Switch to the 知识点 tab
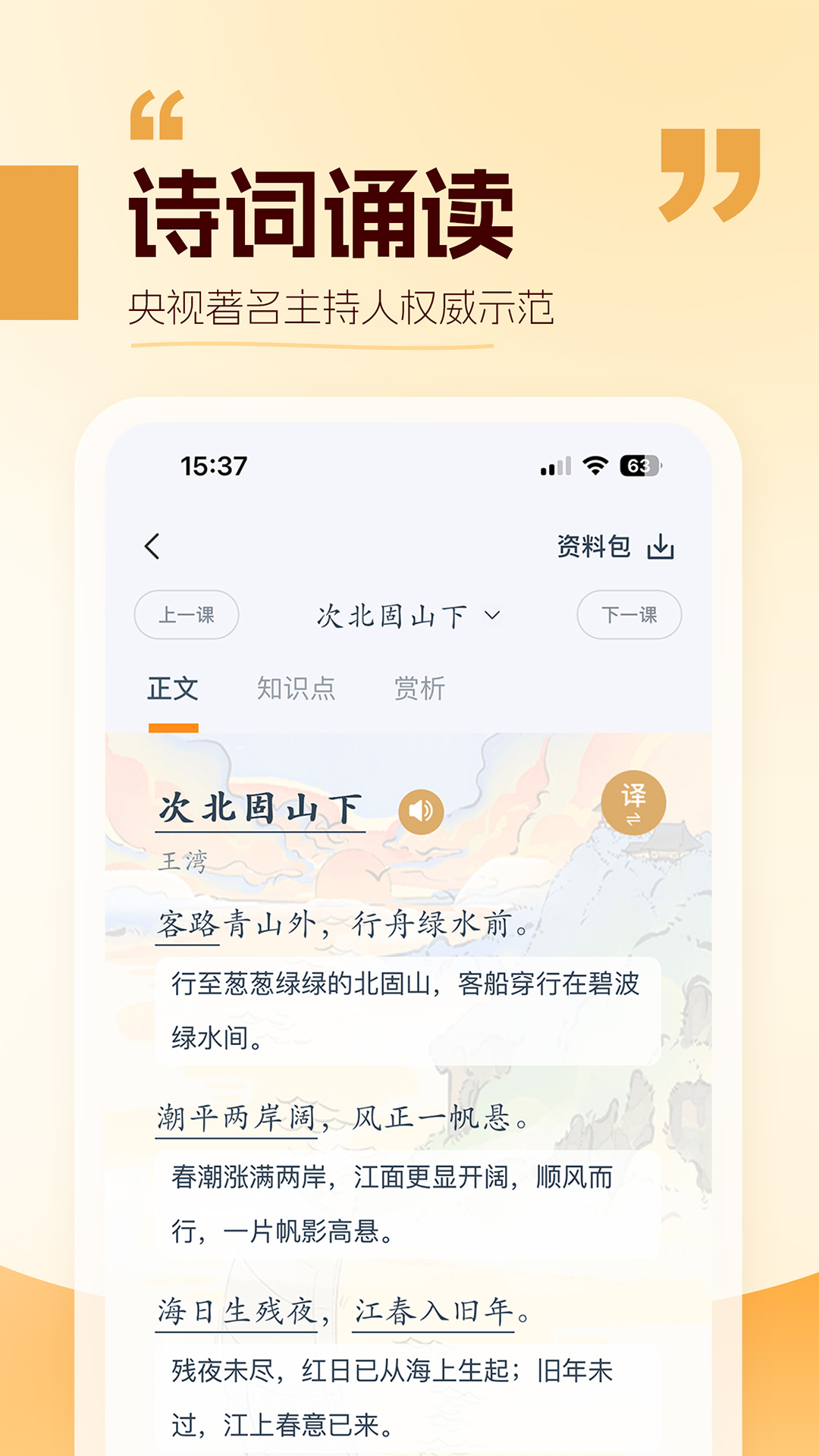 point(297,689)
